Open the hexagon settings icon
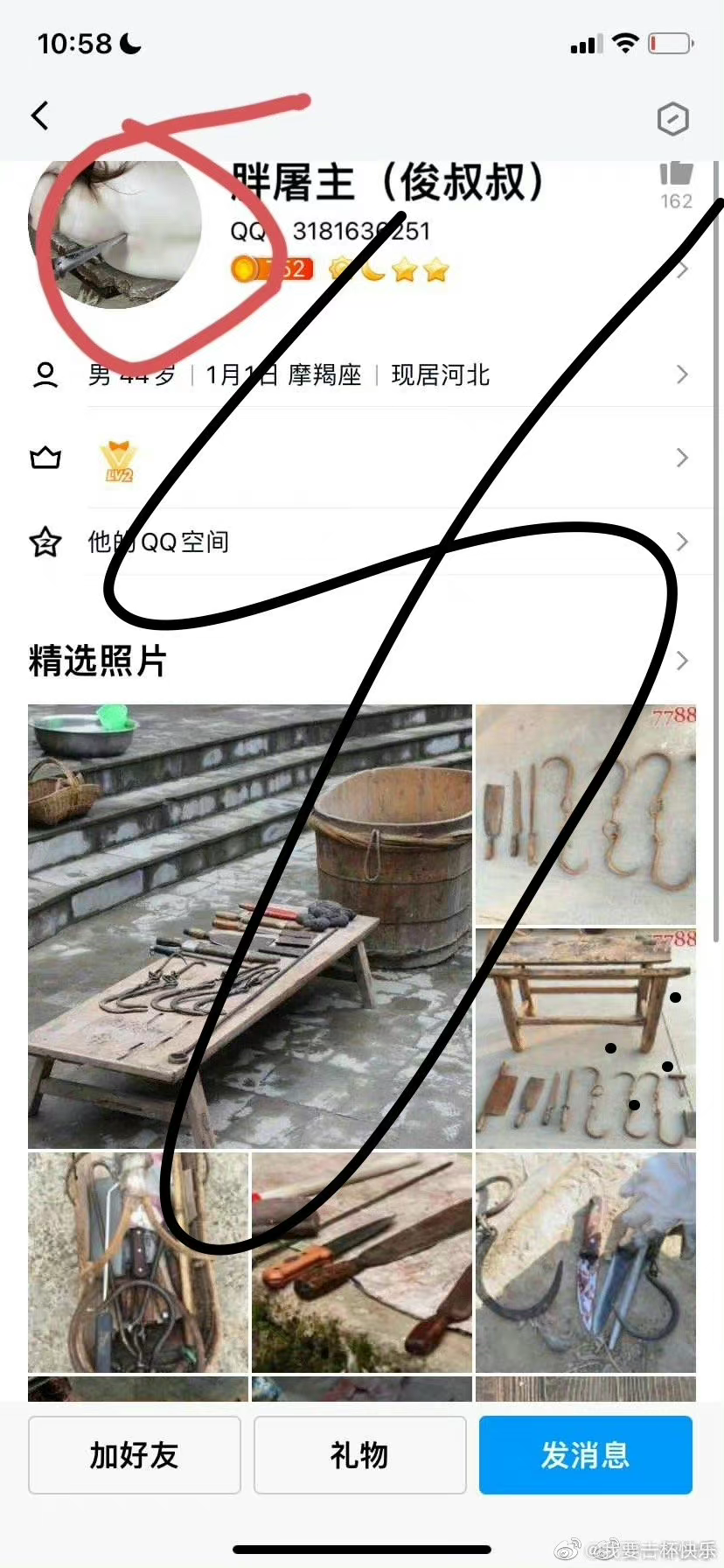Image resolution: width=724 pixels, height=1568 pixels. coord(672,118)
